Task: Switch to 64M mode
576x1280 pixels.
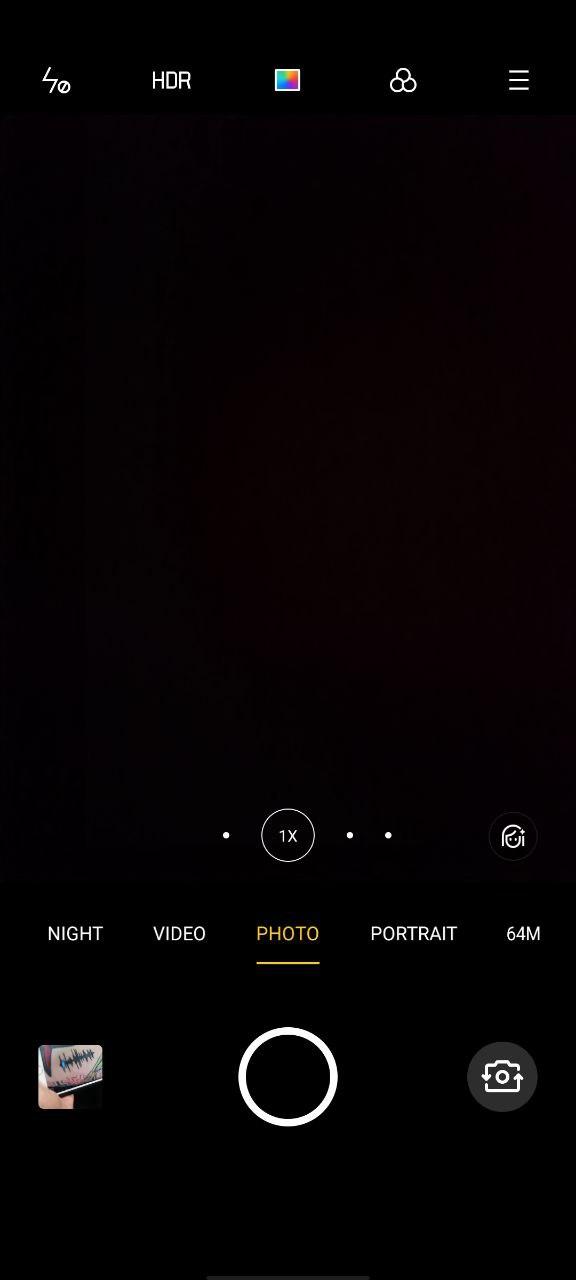Action: [x=523, y=933]
